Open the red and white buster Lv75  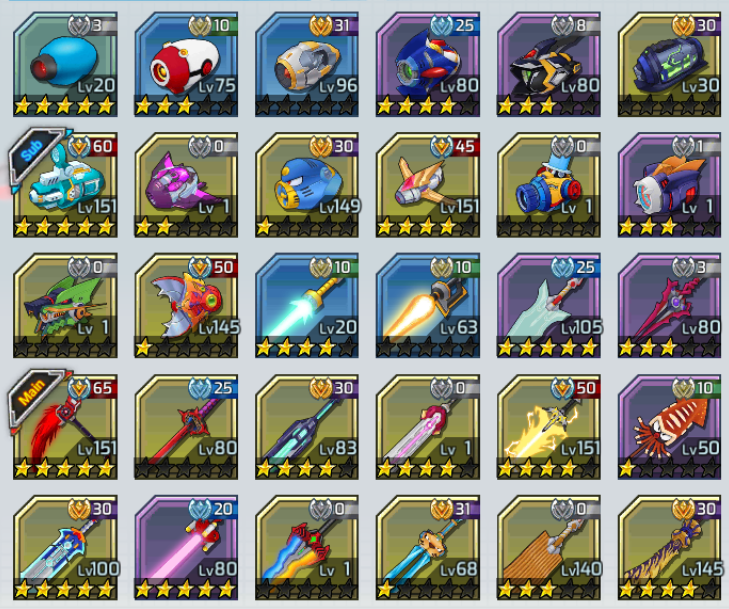[x=186, y=64]
